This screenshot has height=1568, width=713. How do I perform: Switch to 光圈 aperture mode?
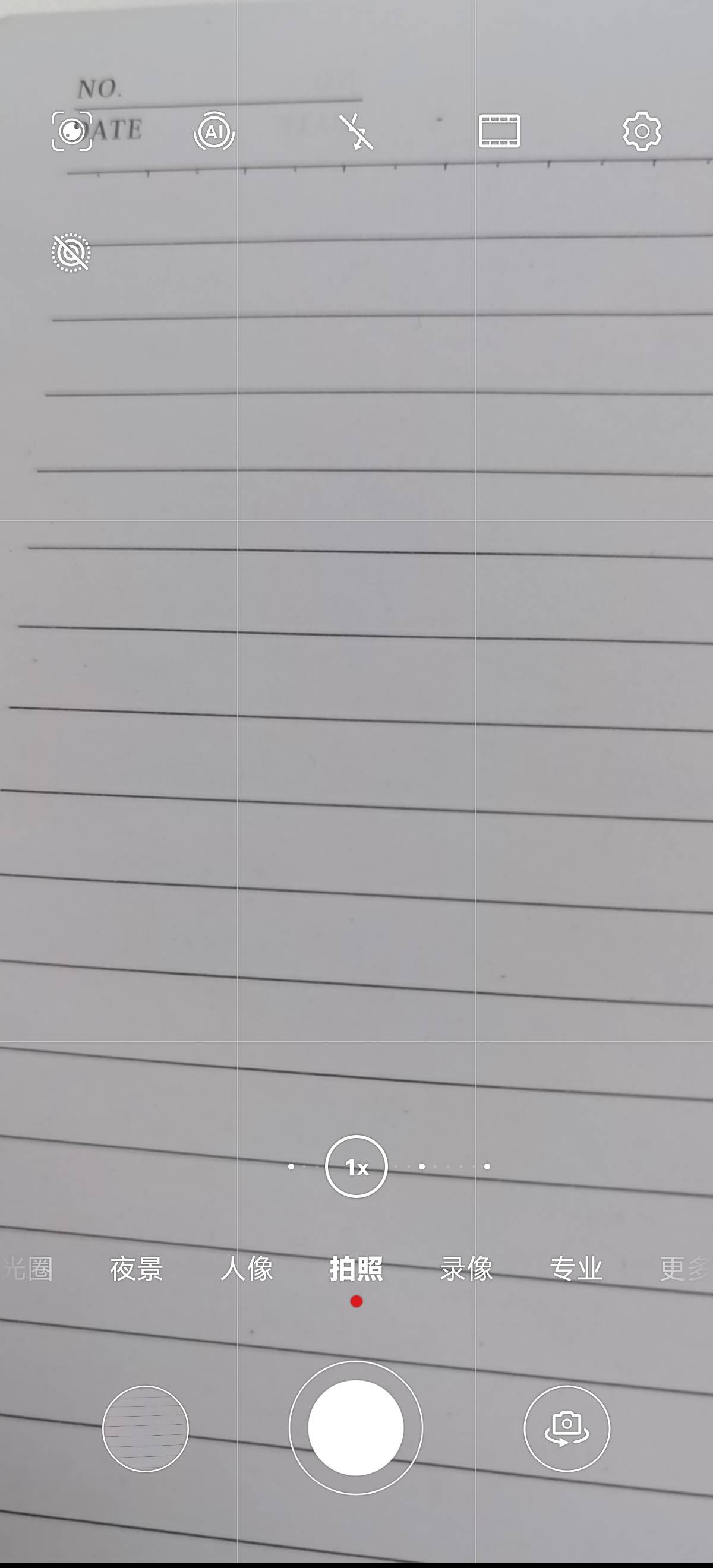click(27, 1269)
